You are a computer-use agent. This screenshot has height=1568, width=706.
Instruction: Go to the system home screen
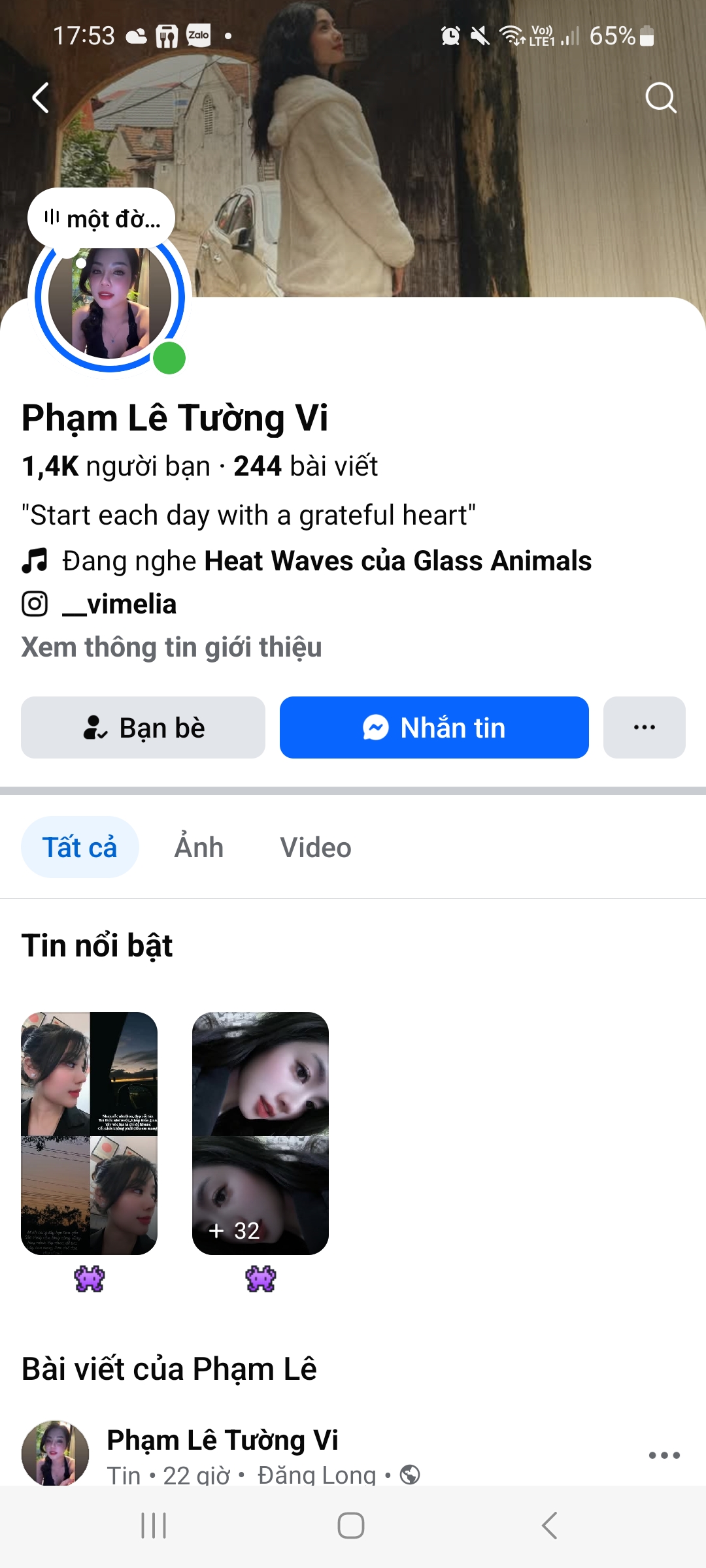[x=351, y=1526]
